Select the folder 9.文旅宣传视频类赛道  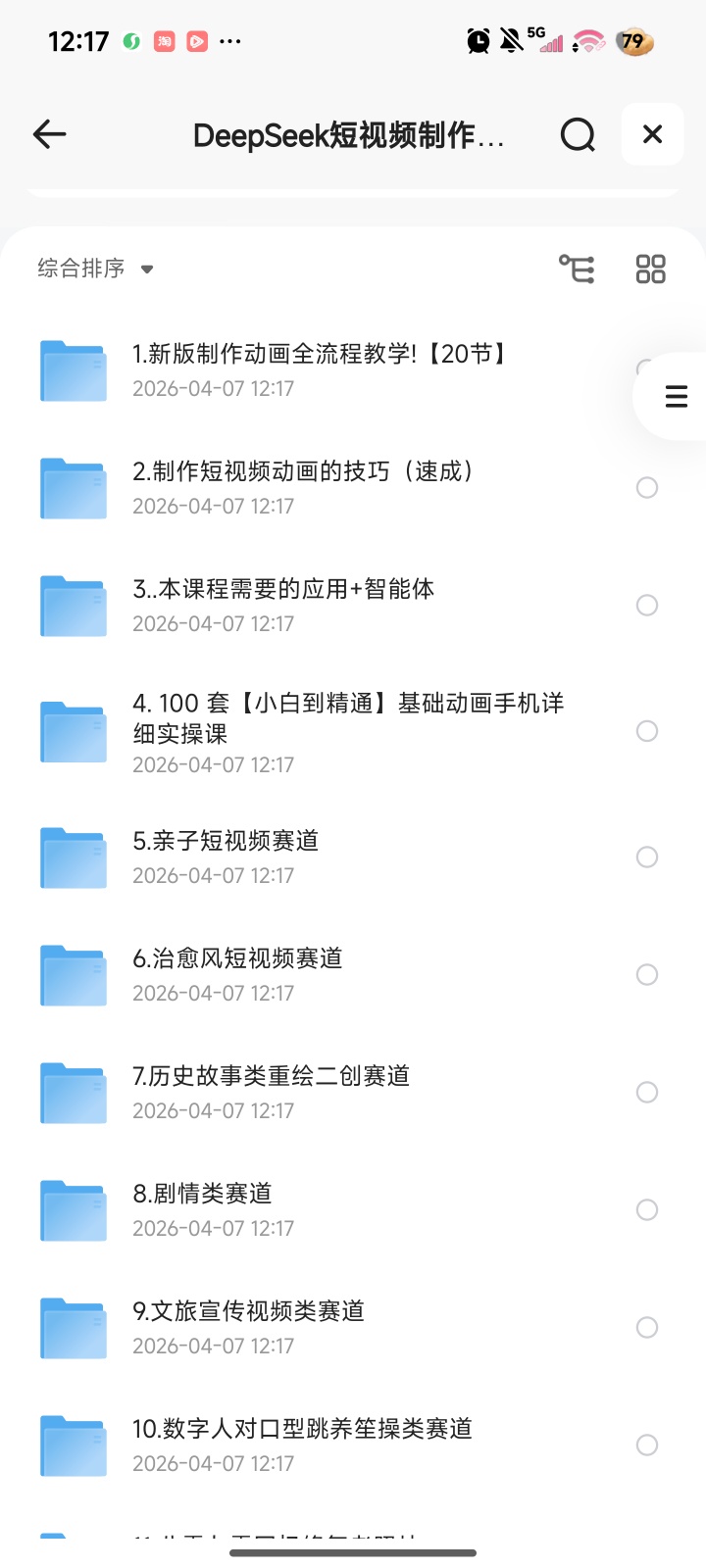tap(647, 1327)
